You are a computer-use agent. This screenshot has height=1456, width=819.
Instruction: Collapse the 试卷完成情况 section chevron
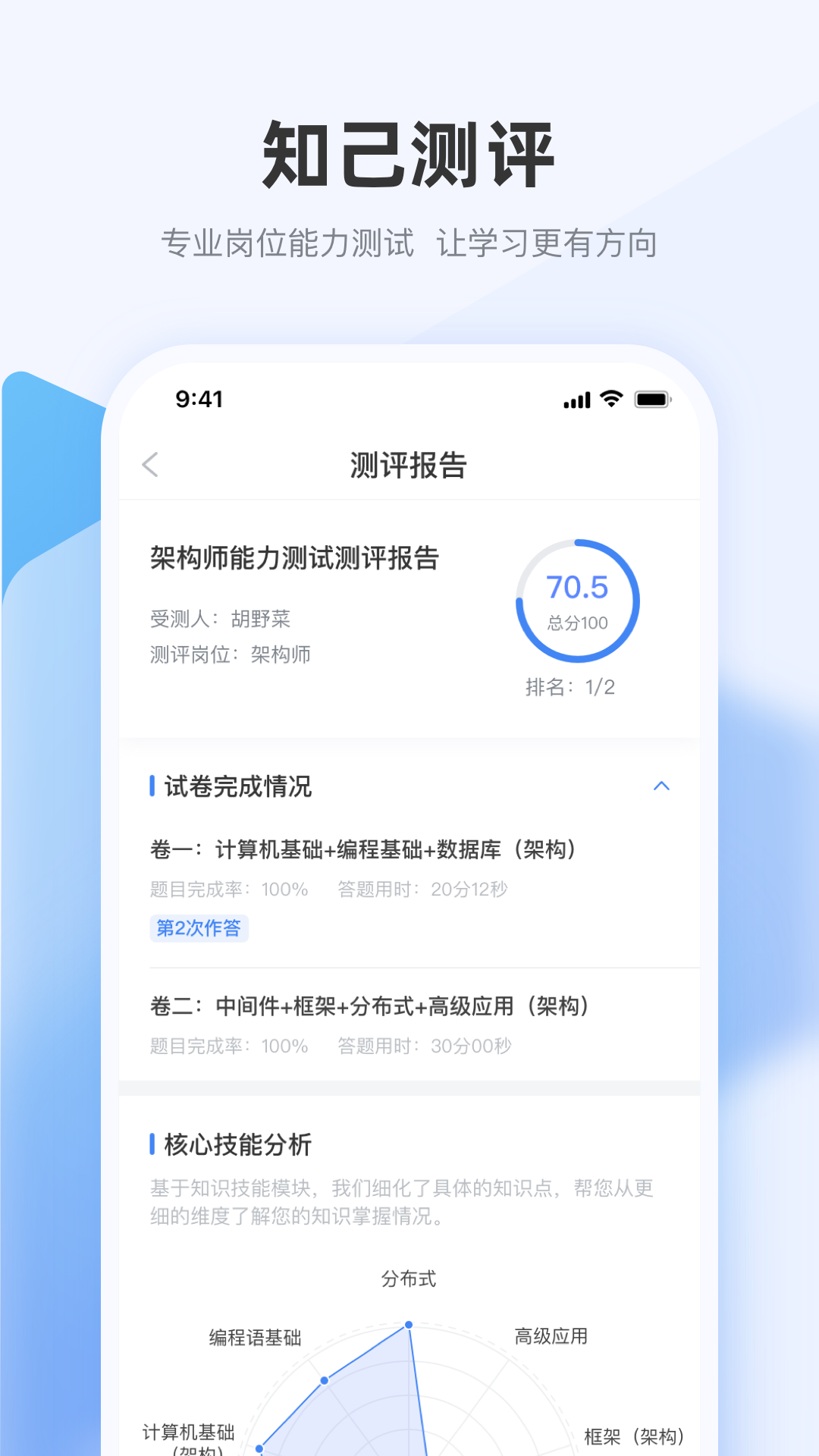(663, 786)
